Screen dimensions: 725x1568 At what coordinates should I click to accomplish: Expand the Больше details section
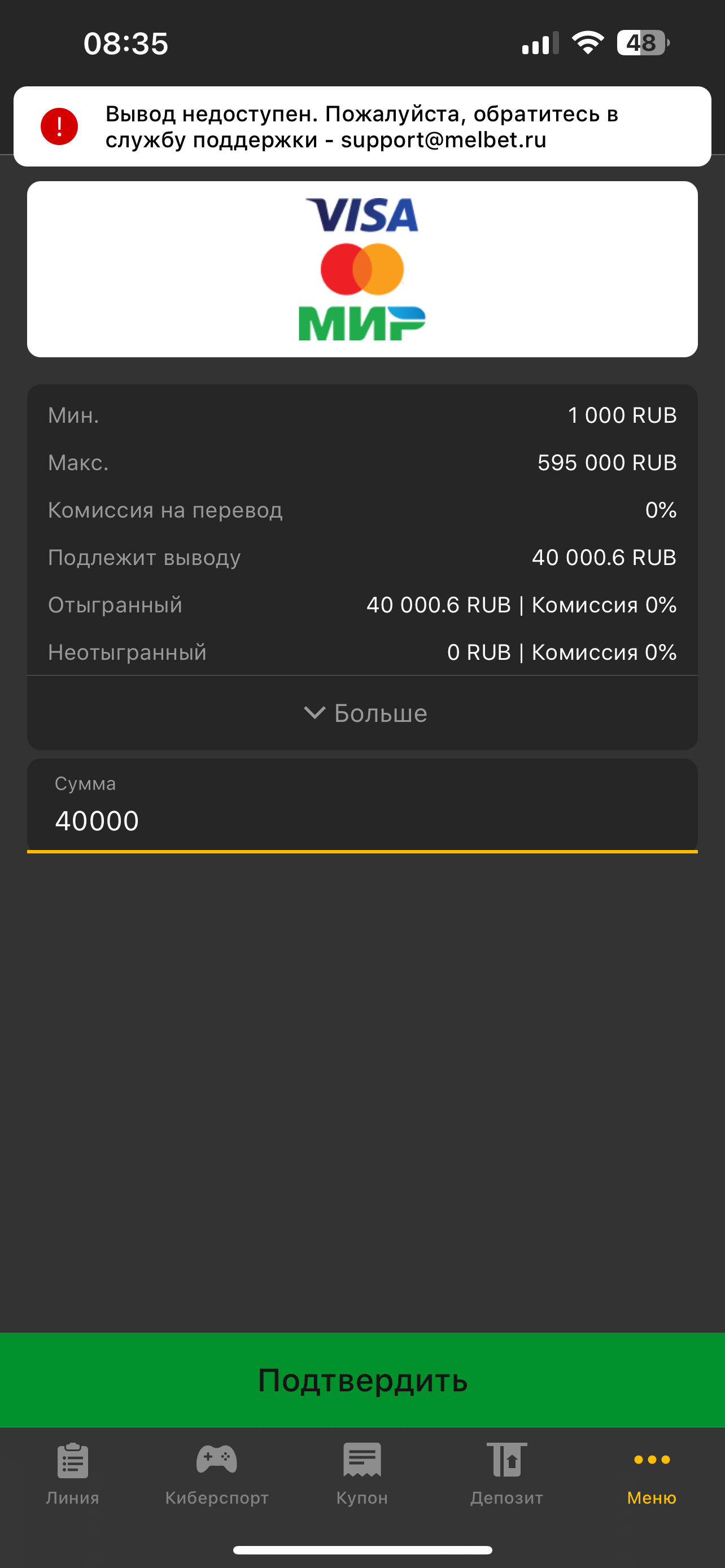point(363,713)
